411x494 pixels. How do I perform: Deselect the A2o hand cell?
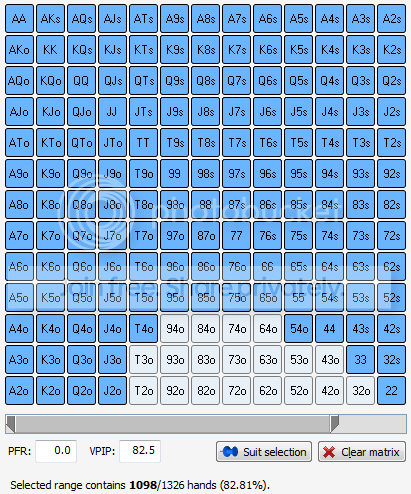[19, 391]
